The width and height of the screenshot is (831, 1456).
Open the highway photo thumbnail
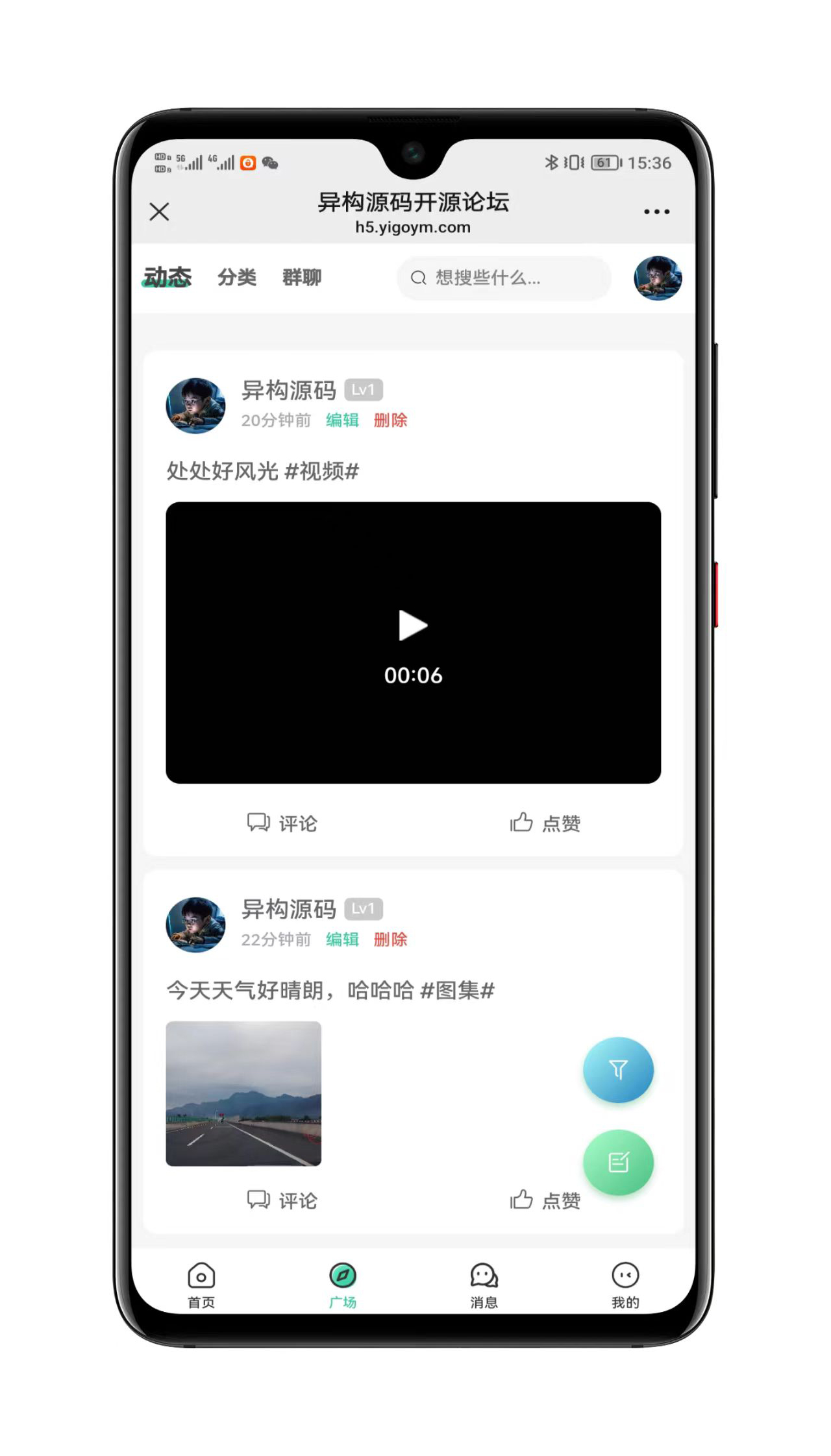click(x=243, y=1093)
